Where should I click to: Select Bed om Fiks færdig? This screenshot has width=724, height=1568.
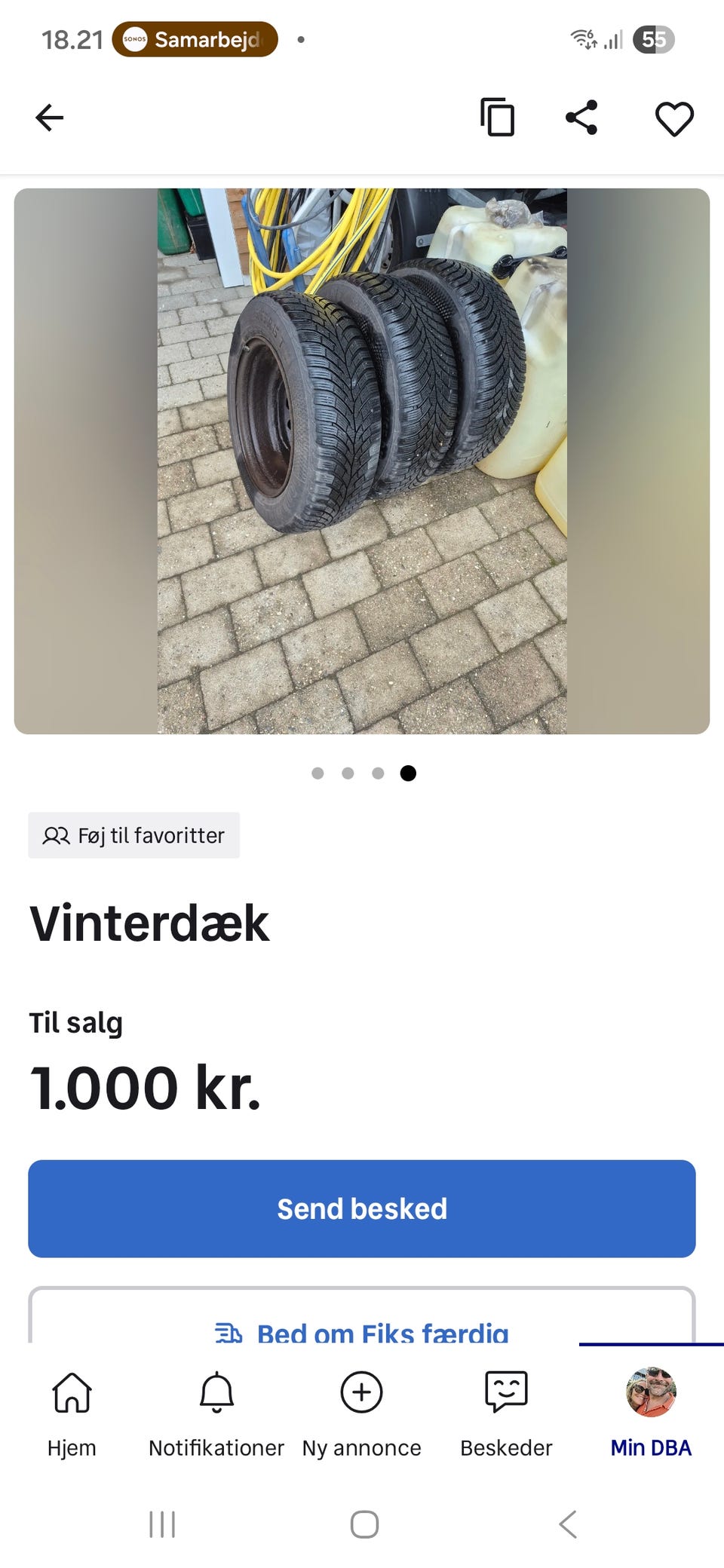coord(362,1330)
